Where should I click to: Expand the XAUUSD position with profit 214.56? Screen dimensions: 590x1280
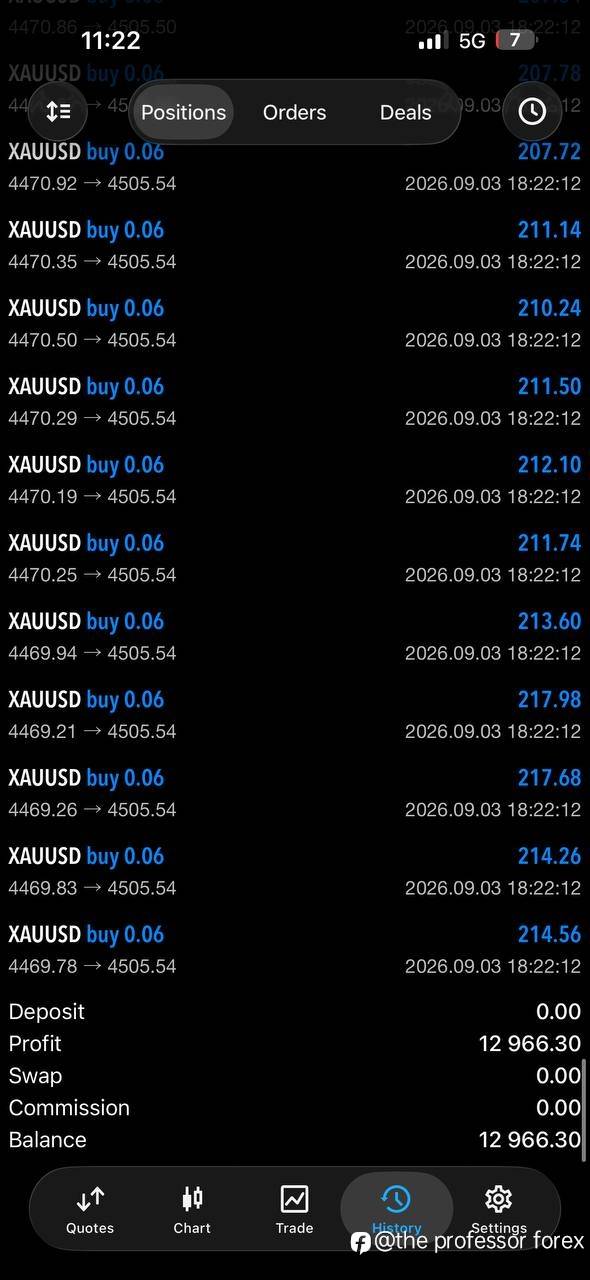[x=295, y=949]
